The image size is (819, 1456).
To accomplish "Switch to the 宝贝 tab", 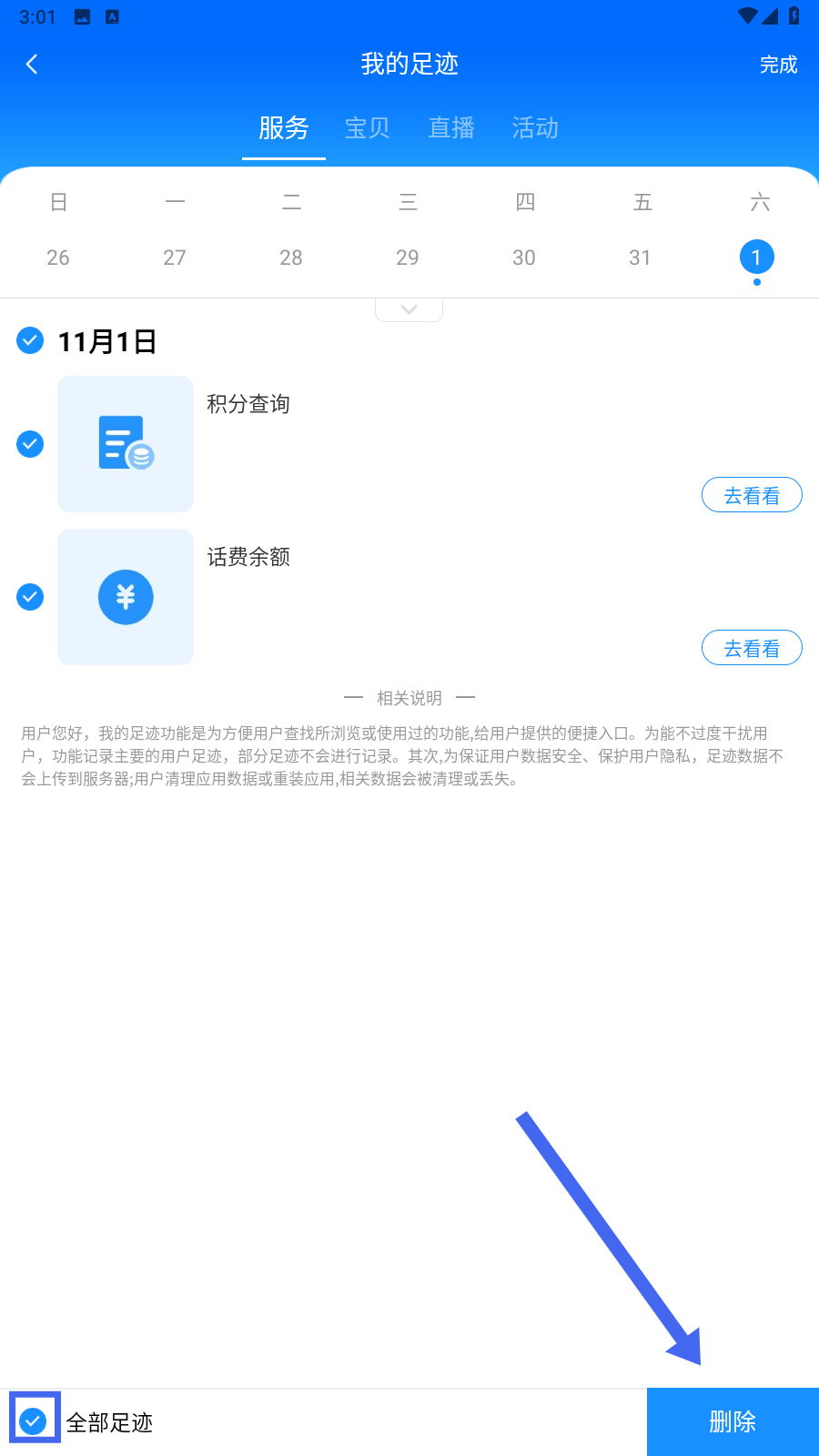I will tap(368, 128).
